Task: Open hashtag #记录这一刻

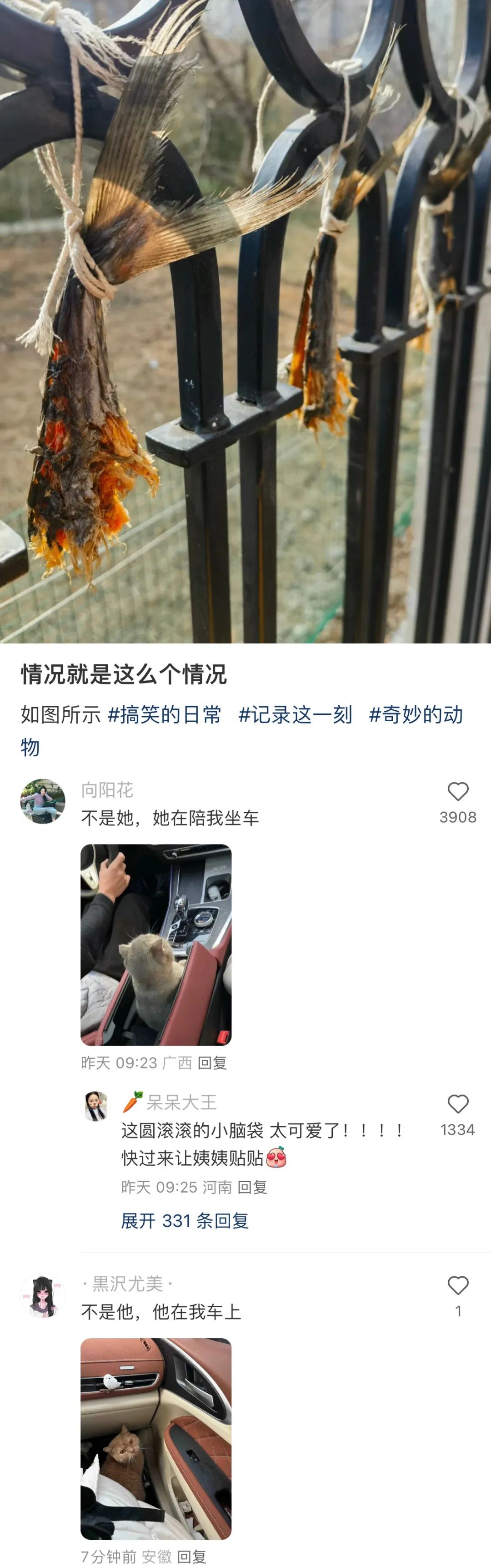Action: (x=295, y=714)
